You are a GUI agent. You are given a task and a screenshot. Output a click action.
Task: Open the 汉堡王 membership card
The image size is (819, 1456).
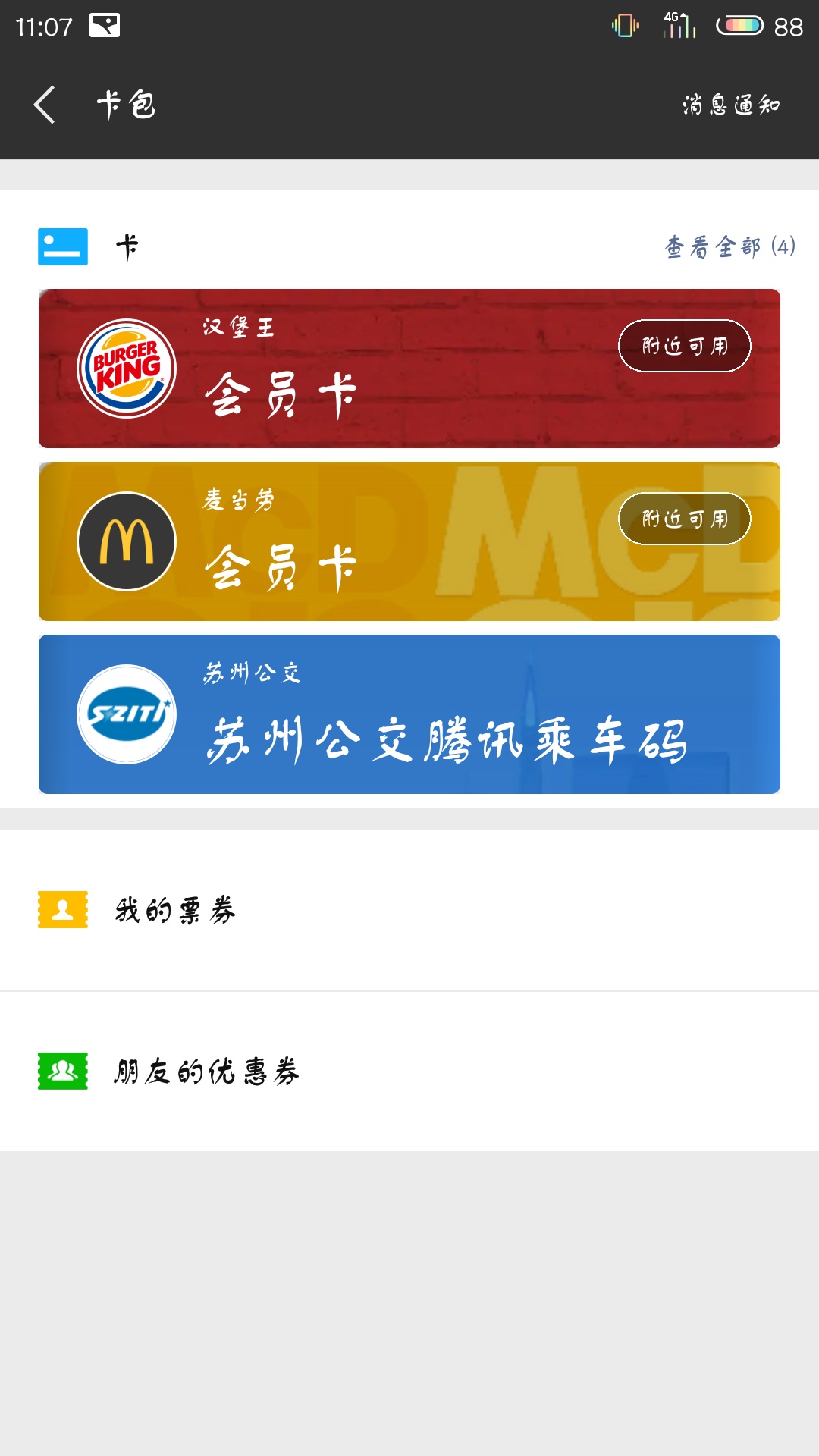409,369
